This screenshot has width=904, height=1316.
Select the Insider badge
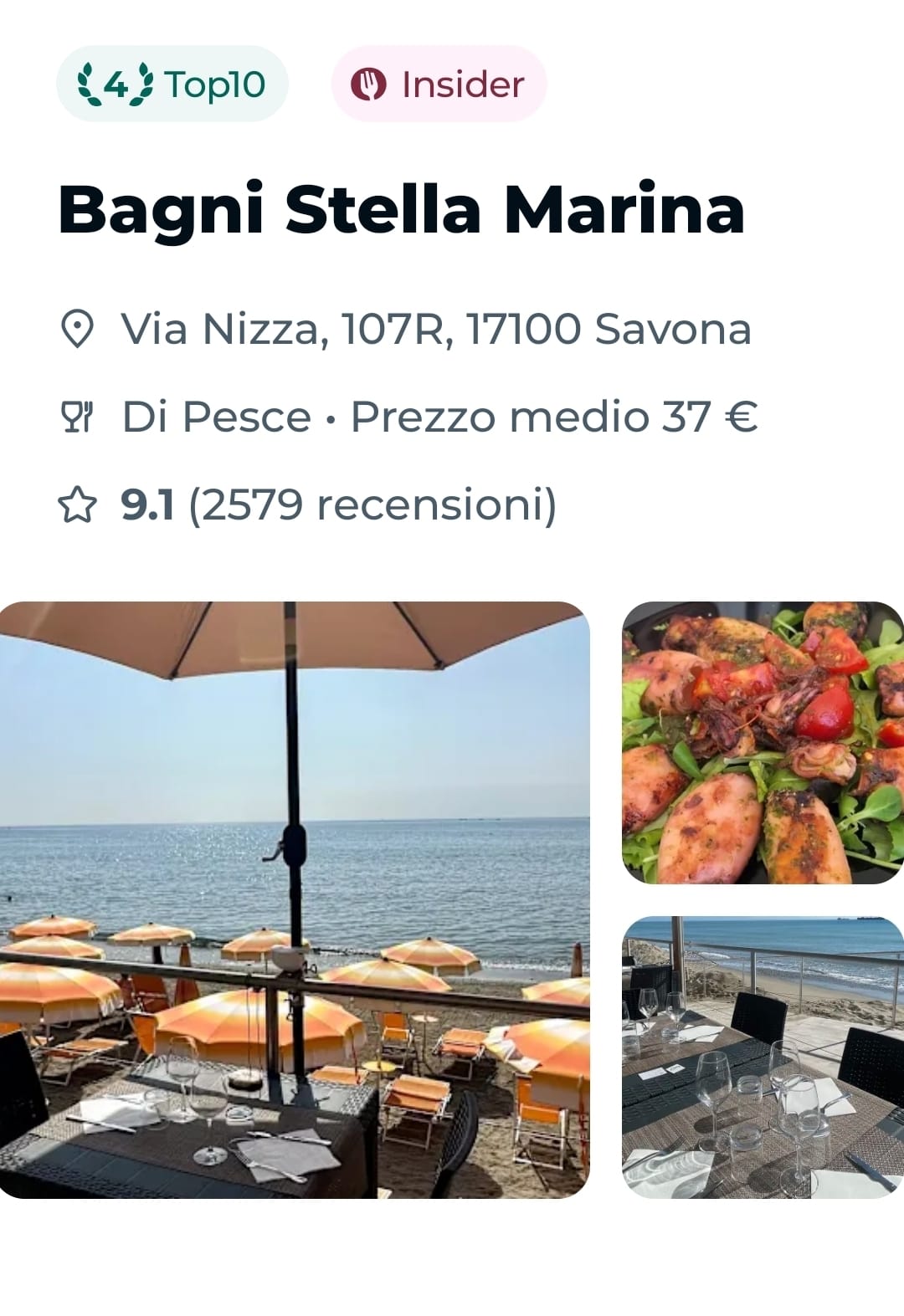pyautogui.click(x=439, y=84)
